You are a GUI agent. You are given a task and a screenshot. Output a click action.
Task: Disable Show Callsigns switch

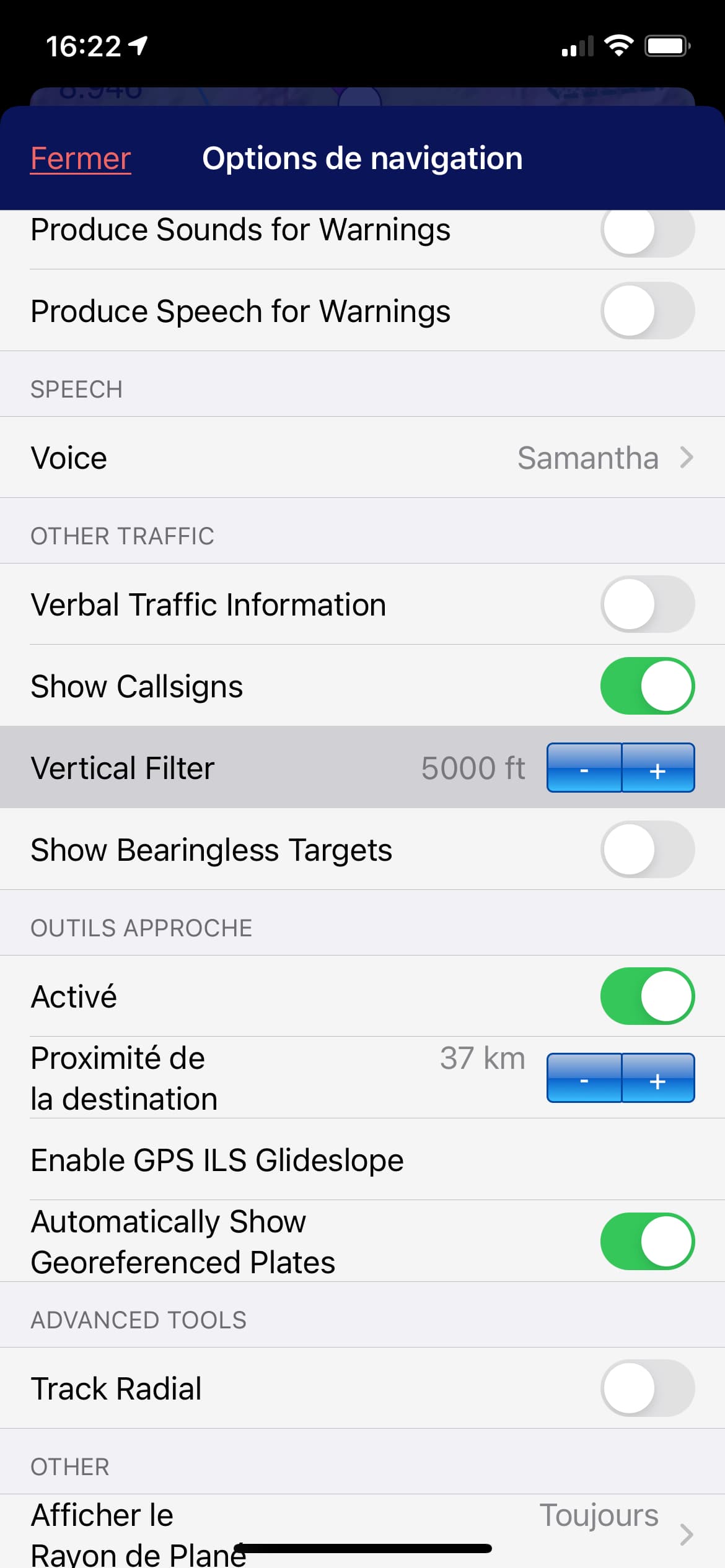647,686
